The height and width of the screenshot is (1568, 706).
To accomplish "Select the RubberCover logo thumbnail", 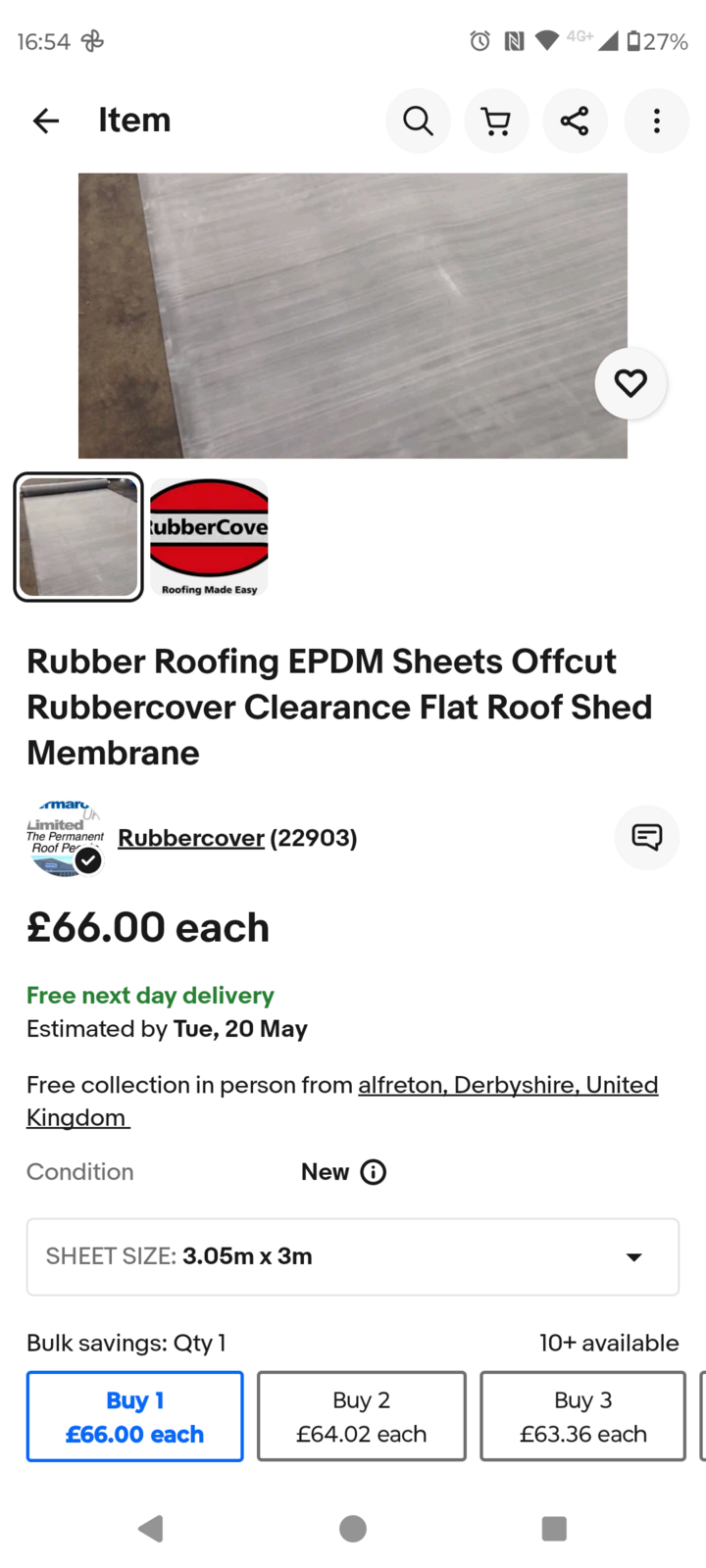I will click(x=209, y=537).
